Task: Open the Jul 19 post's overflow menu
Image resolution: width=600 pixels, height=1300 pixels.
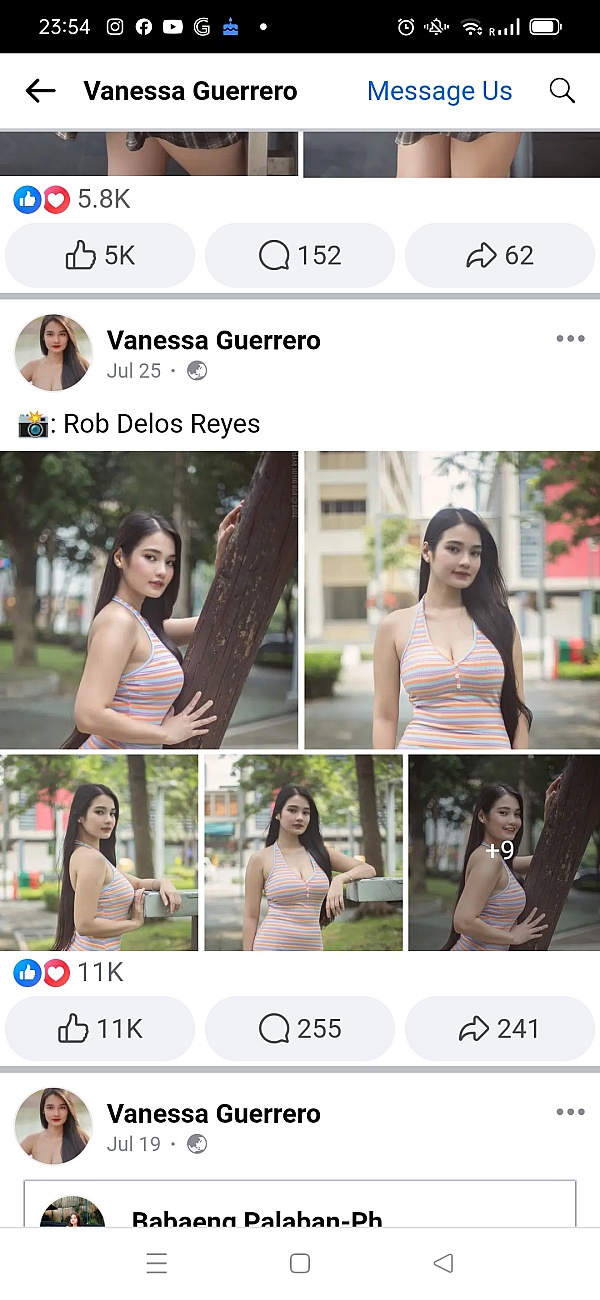Action: point(570,1112)
